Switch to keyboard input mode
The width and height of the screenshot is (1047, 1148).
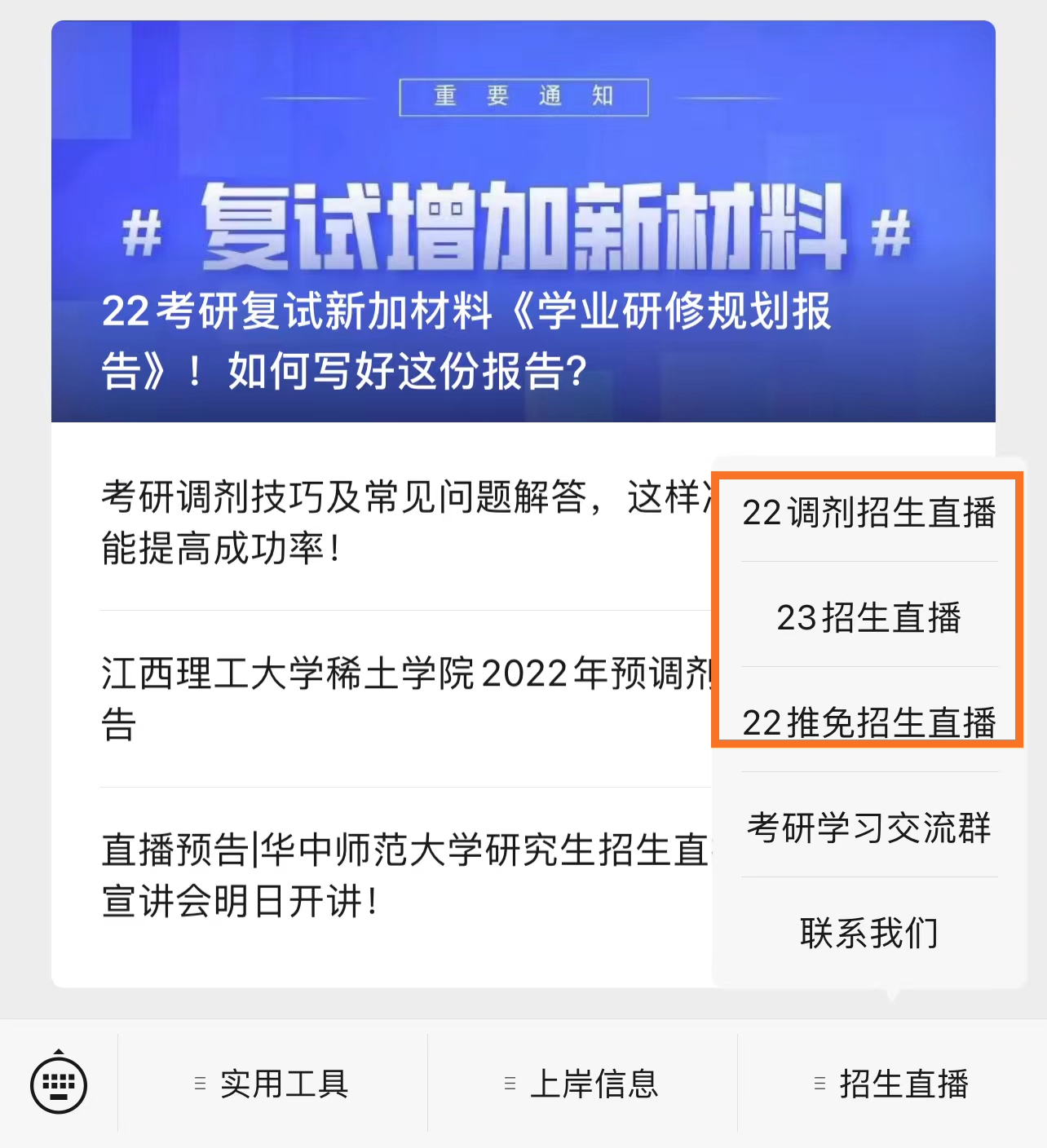click(59, 1084)
